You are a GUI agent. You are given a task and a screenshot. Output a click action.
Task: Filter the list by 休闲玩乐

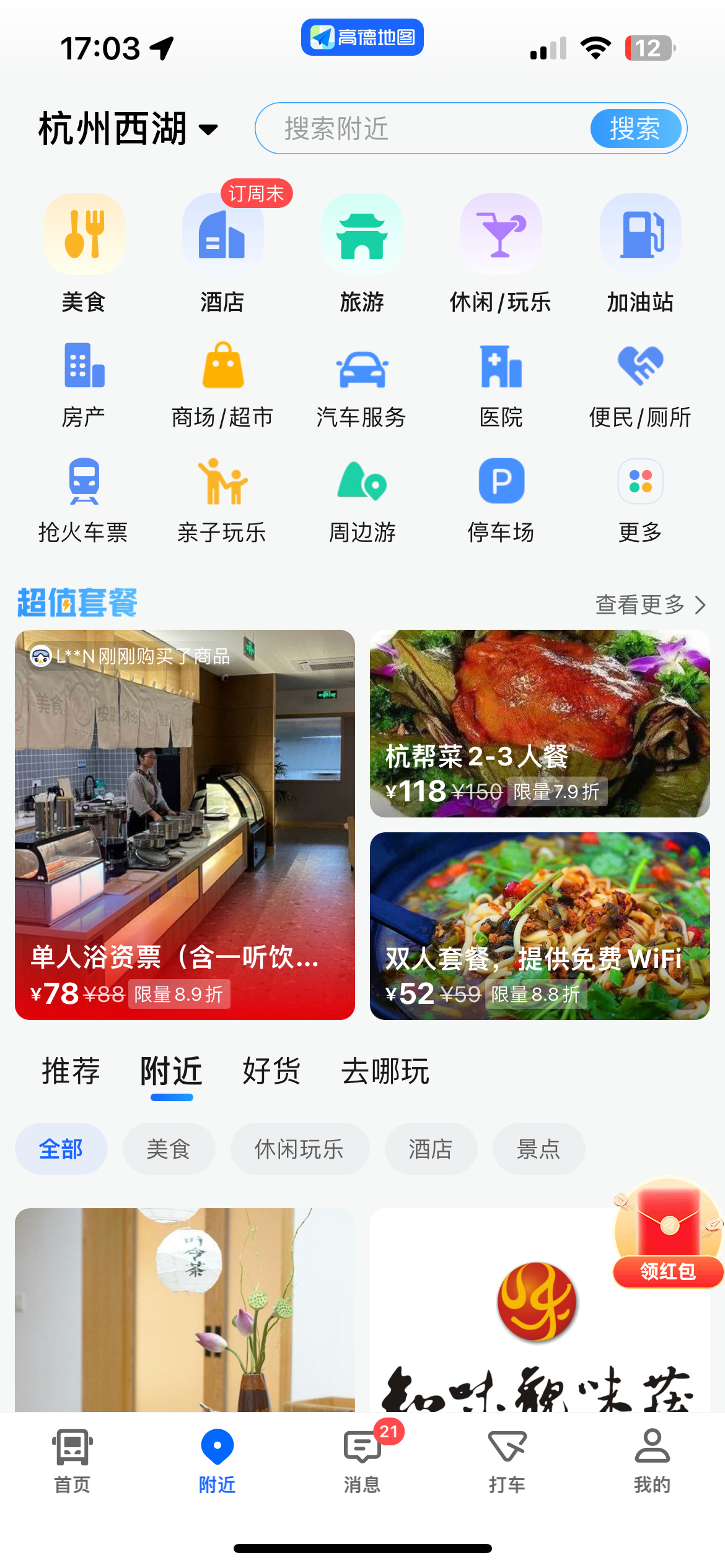pyautogui.click(x=299, y=1149)
